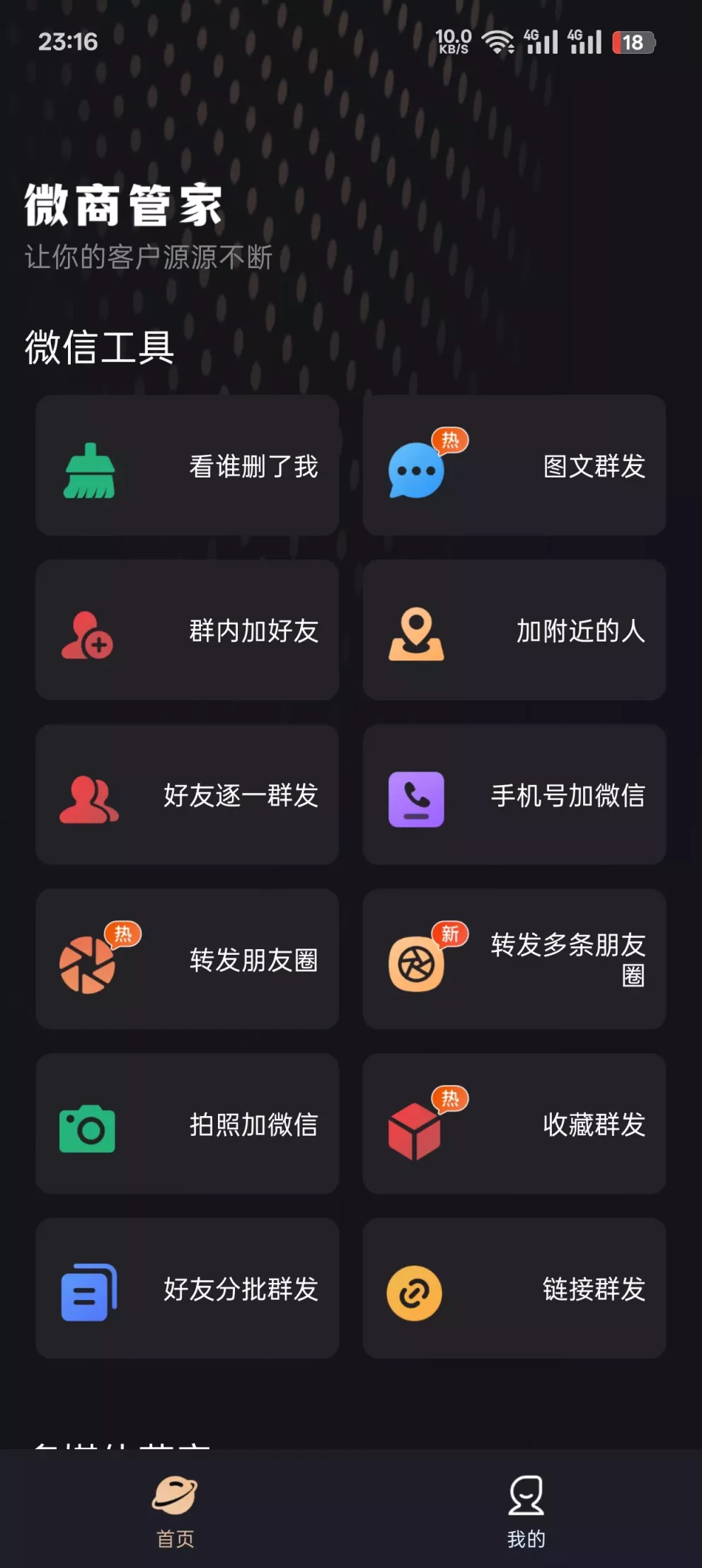702x1568 pixels.
Task: Open the 看谁删了我 tool
Action: (188, 465)
